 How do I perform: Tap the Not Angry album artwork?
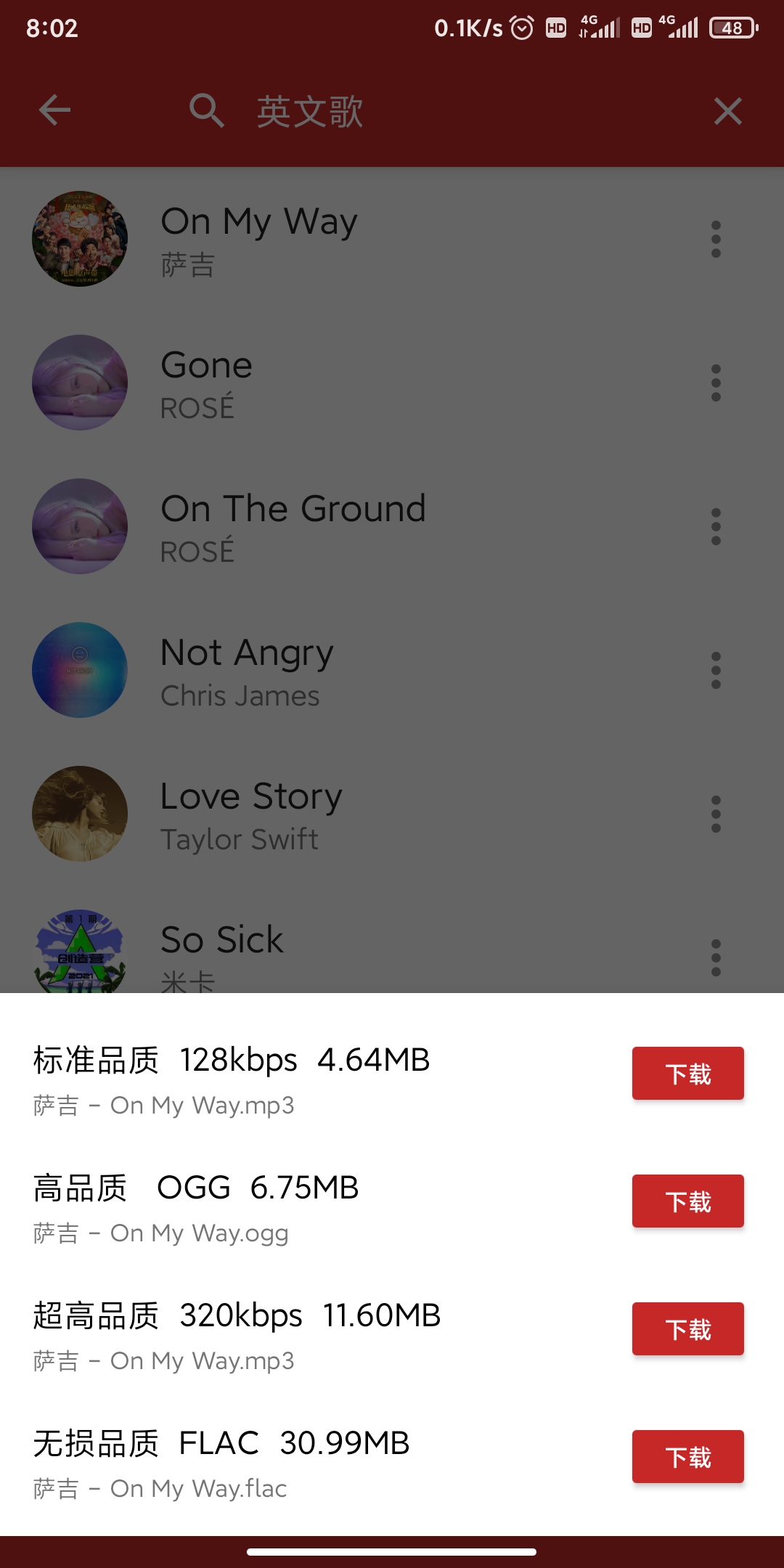click(x=80, y=671)
